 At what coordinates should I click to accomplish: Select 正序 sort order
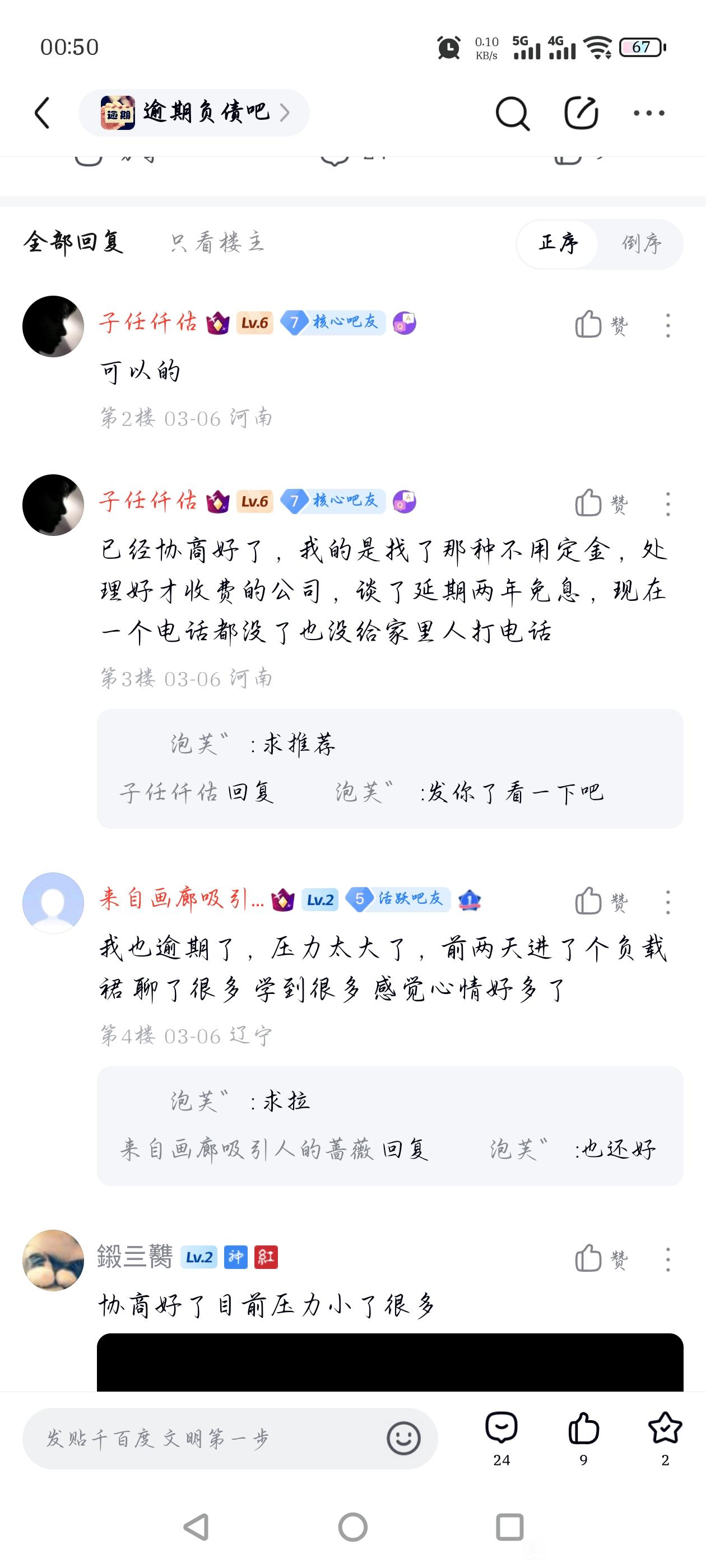pos(558,244)
